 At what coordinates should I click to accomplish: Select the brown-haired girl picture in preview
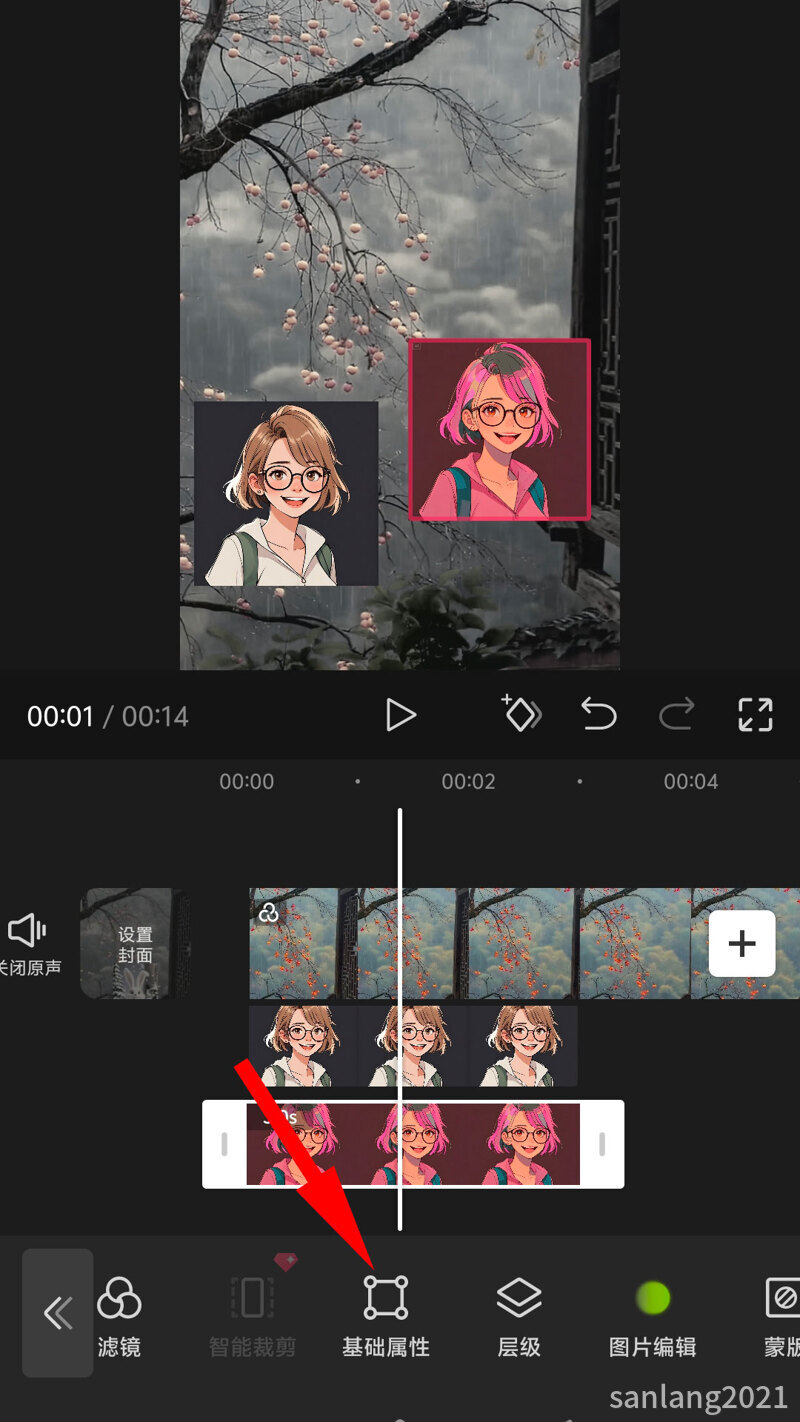tap(286, 493)
